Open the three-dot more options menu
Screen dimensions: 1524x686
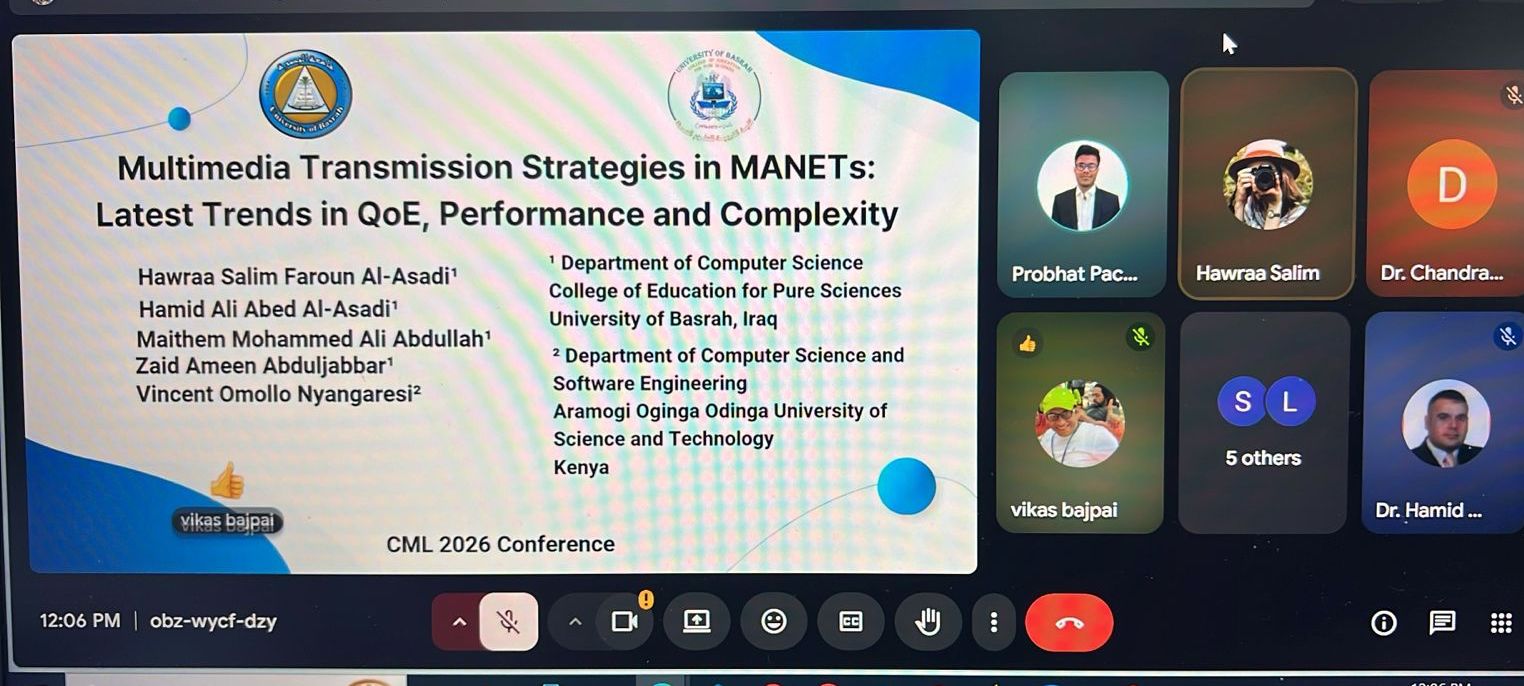pos(993,622)
